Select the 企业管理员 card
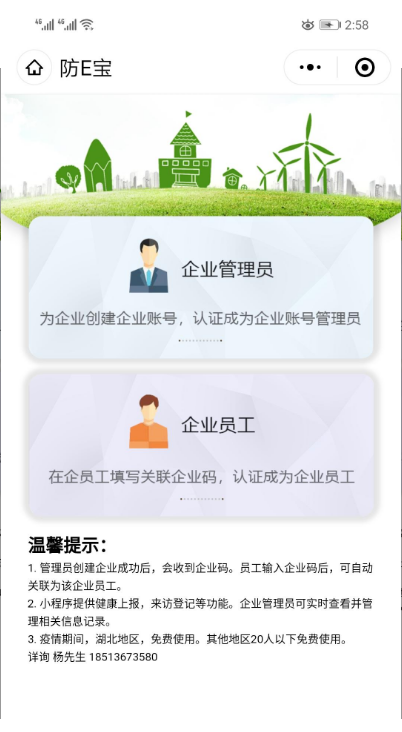The width and height of the screenshot is (402, 732). 201,287
